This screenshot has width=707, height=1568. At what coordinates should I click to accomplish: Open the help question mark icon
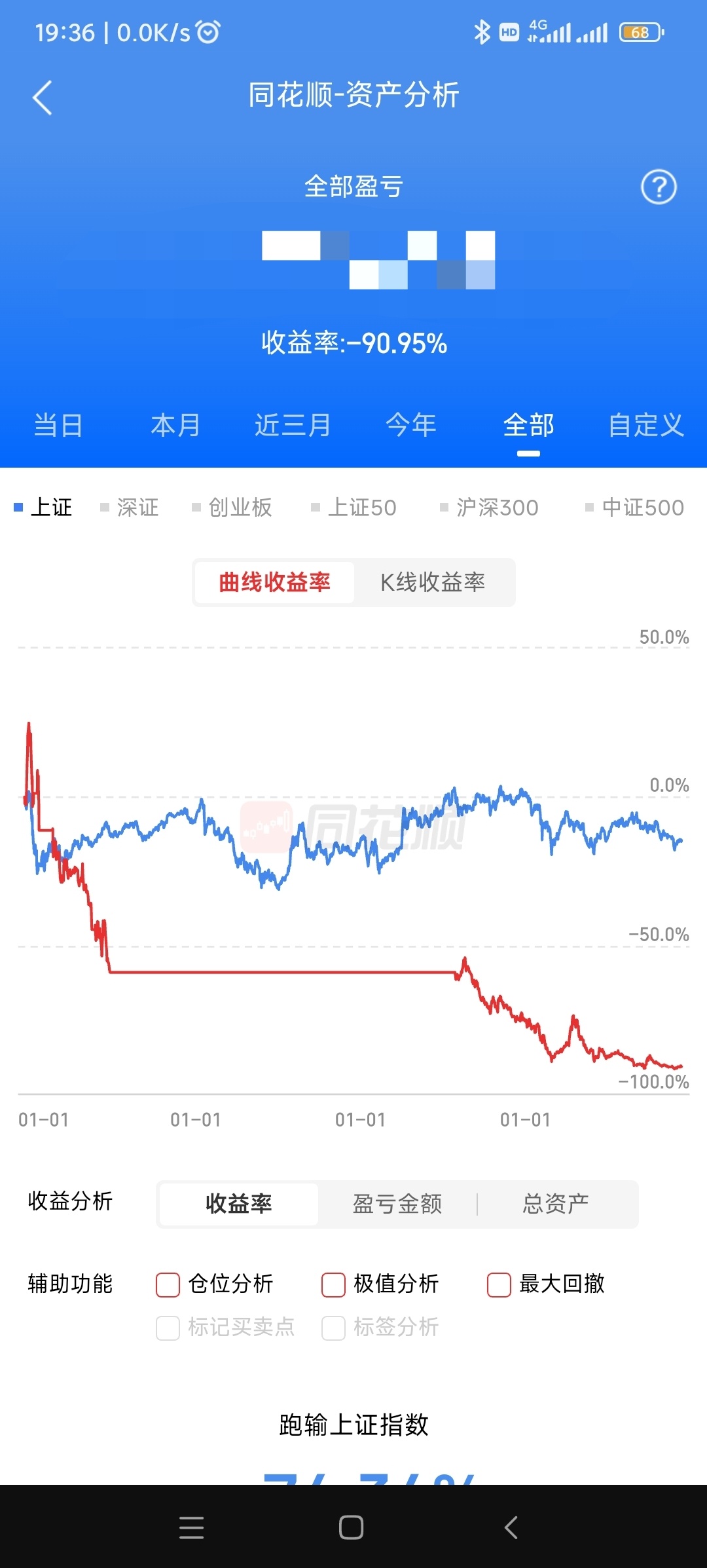coord(658,187)
